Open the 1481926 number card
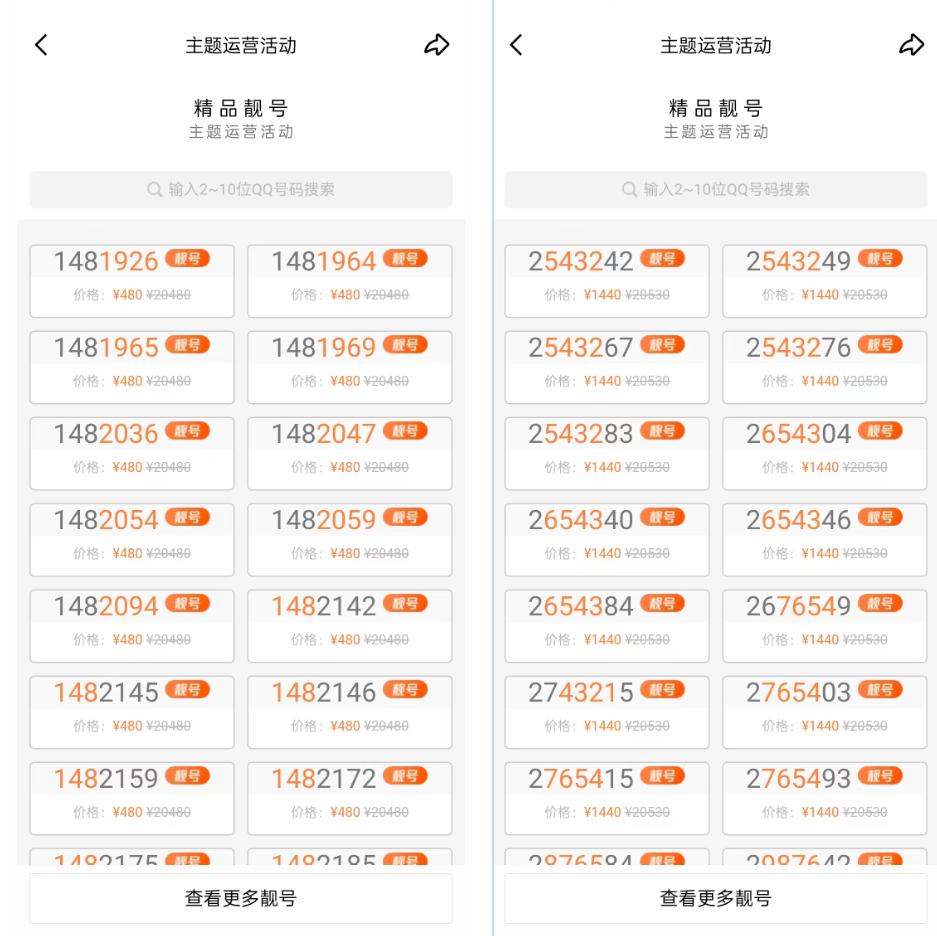The height and width of the screenshot is (936, 937). pos(132,280)
